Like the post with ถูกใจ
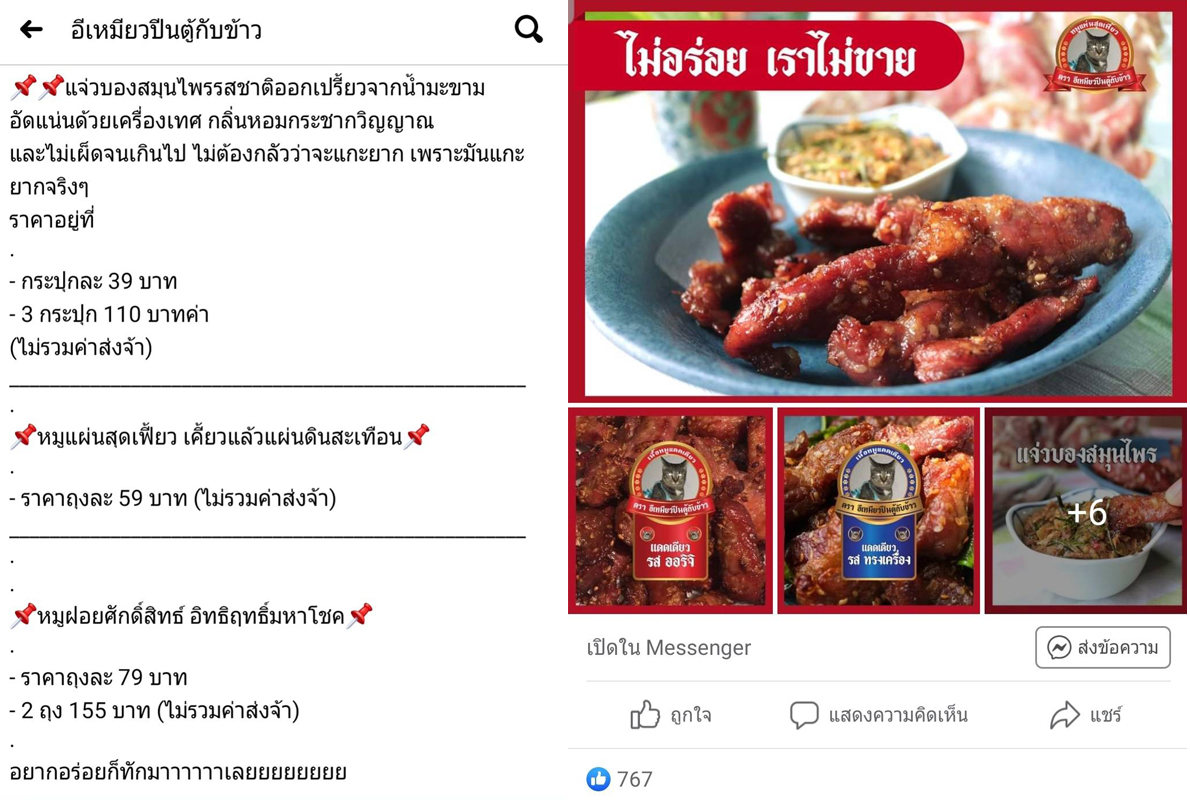This screenshot has height=800, width=1190. tap(670, 715)
